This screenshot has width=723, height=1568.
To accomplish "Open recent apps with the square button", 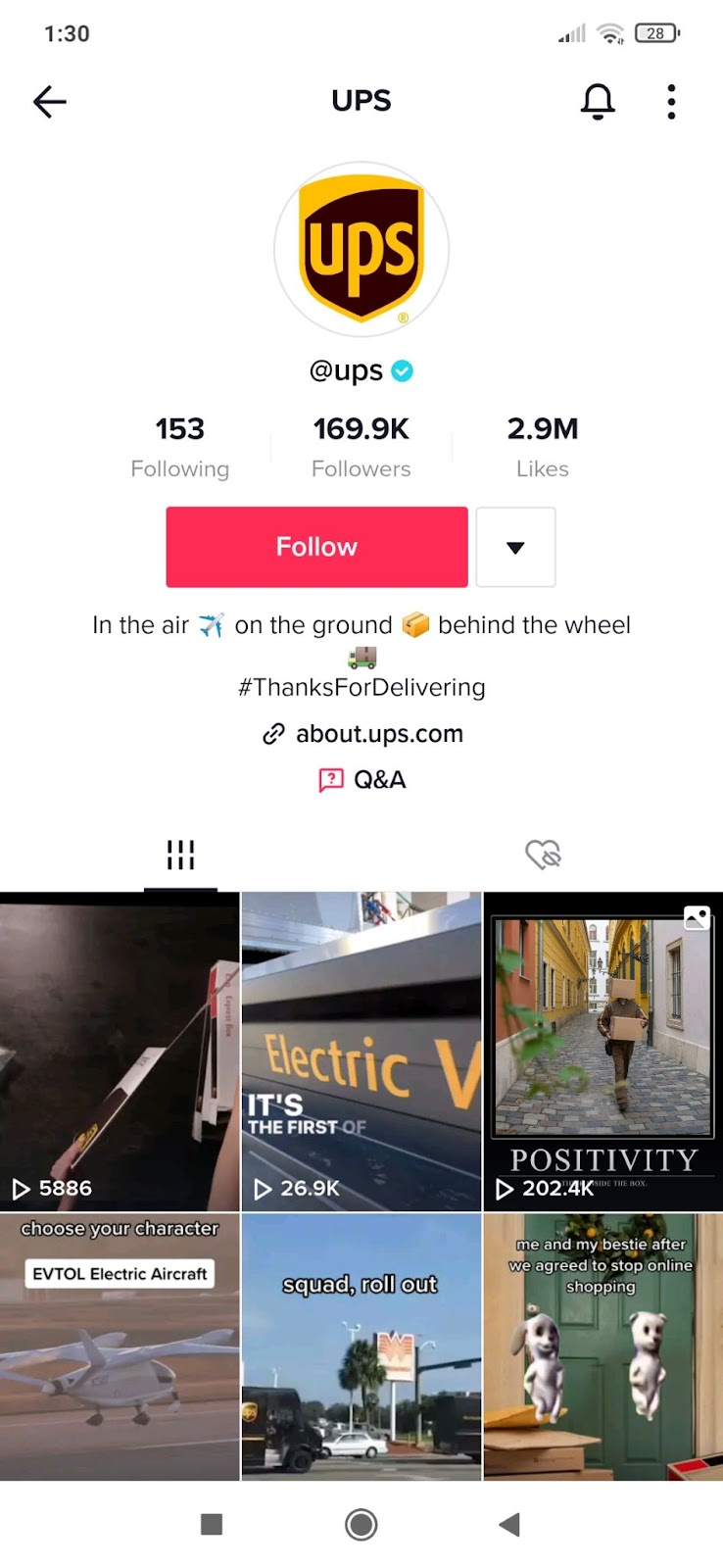I will tap(212, 1525).
